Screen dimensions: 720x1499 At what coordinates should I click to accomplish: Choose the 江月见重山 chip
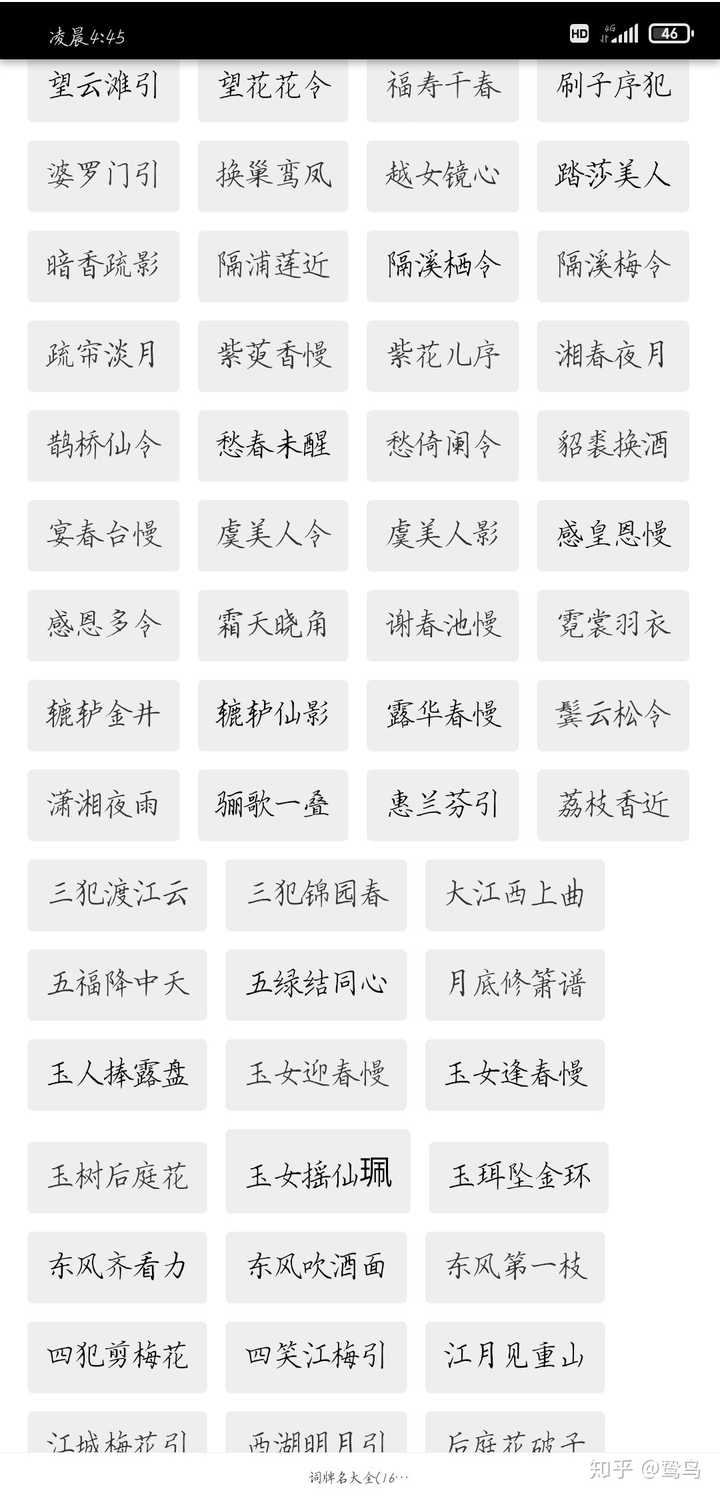[x=514, y=1357]
